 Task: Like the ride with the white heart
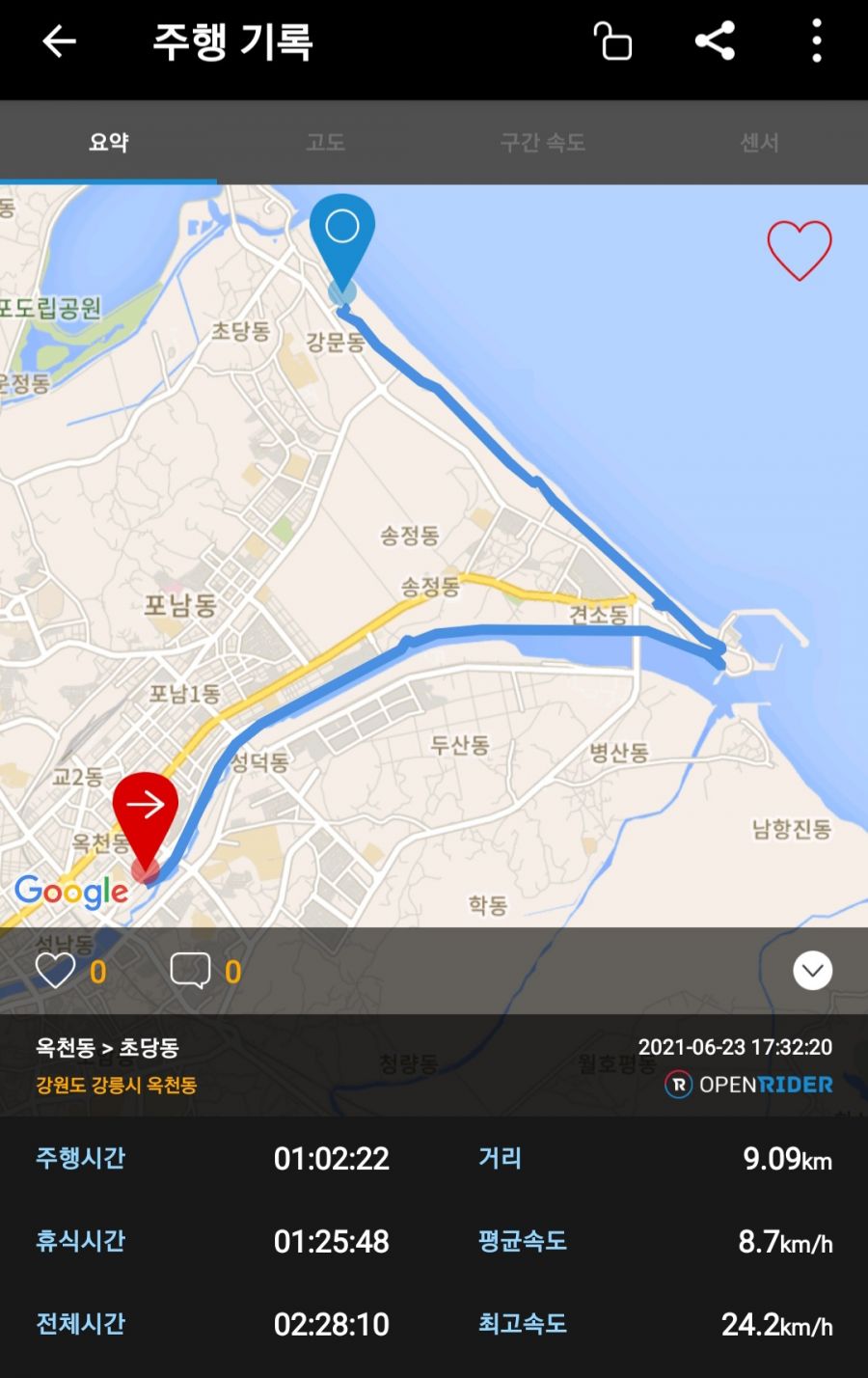55,971
